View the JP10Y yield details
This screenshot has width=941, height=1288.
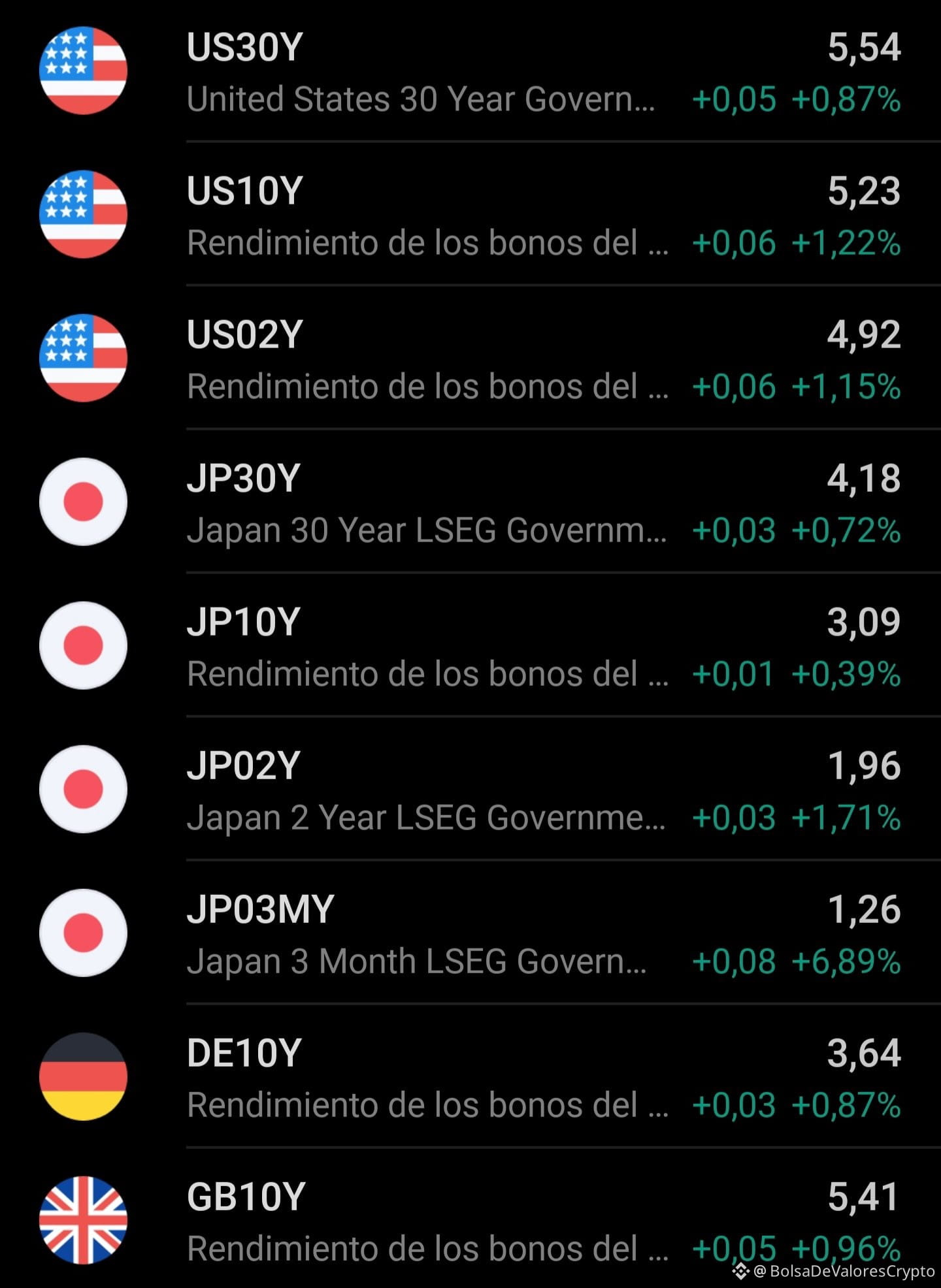(x=470, y=645)
